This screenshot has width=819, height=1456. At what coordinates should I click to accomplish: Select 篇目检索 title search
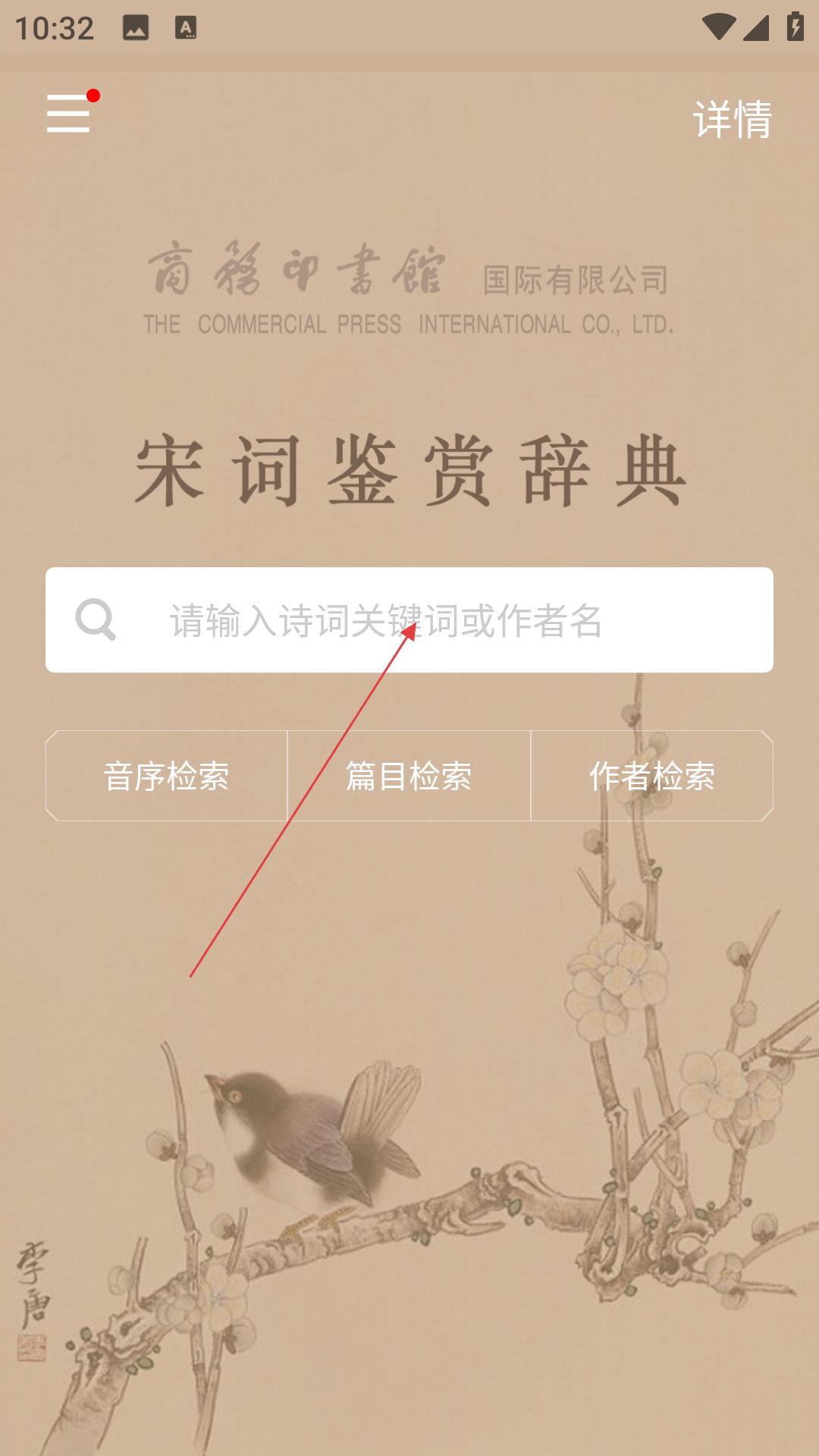pyautogui.click(x=409, y=776)
